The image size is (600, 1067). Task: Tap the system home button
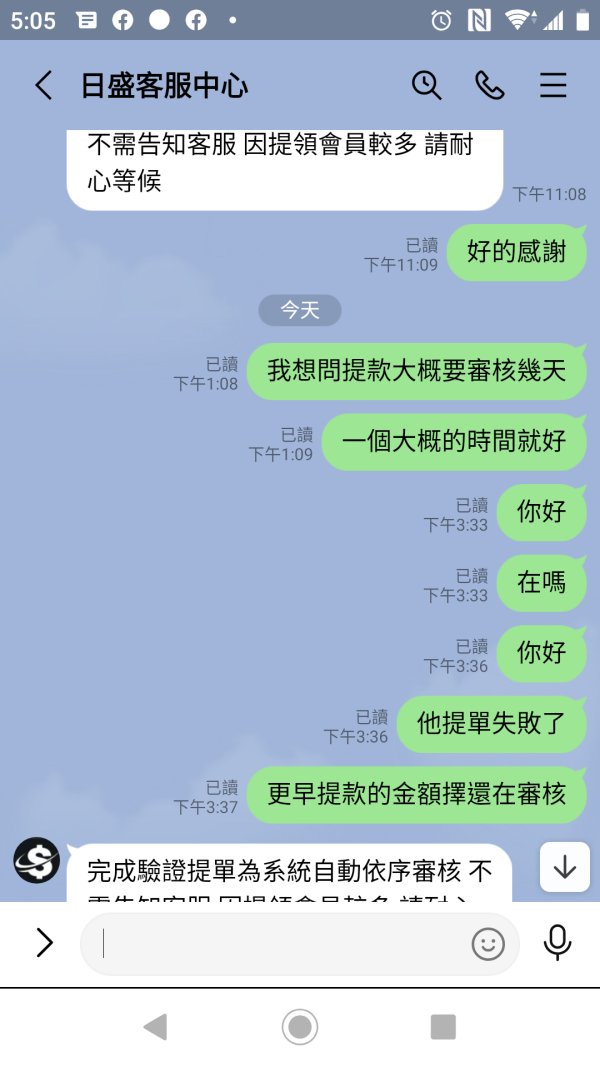[x=300, y=1027]
